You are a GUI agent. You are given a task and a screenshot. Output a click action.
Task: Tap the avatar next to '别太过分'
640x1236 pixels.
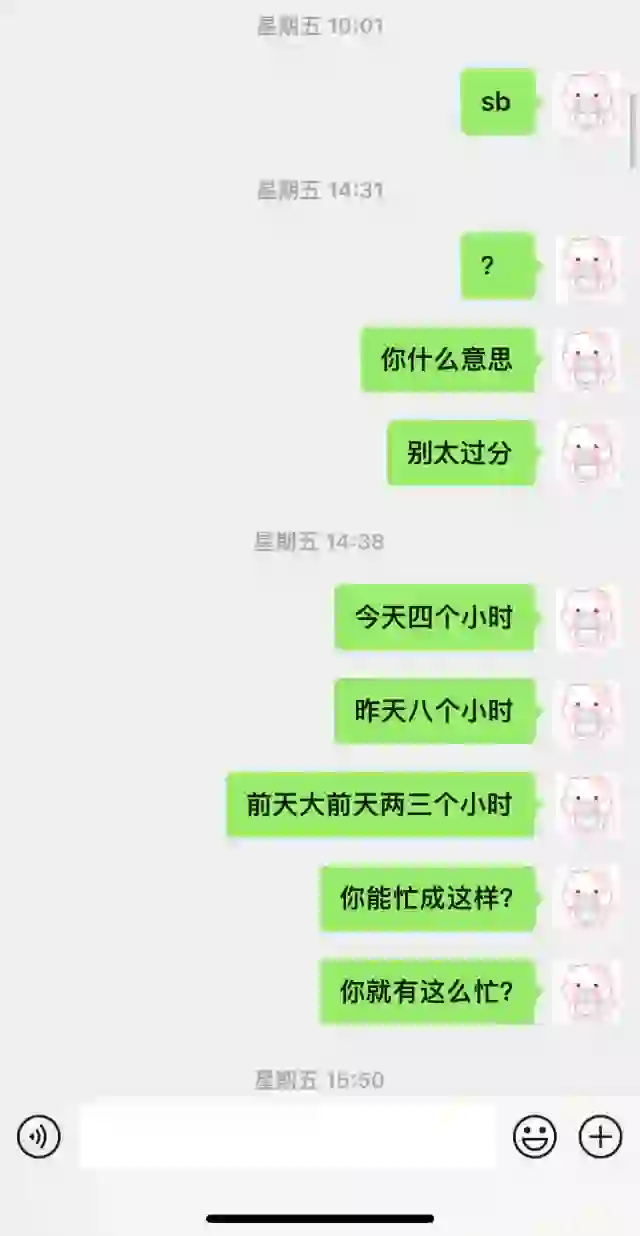tap(590, 453)
